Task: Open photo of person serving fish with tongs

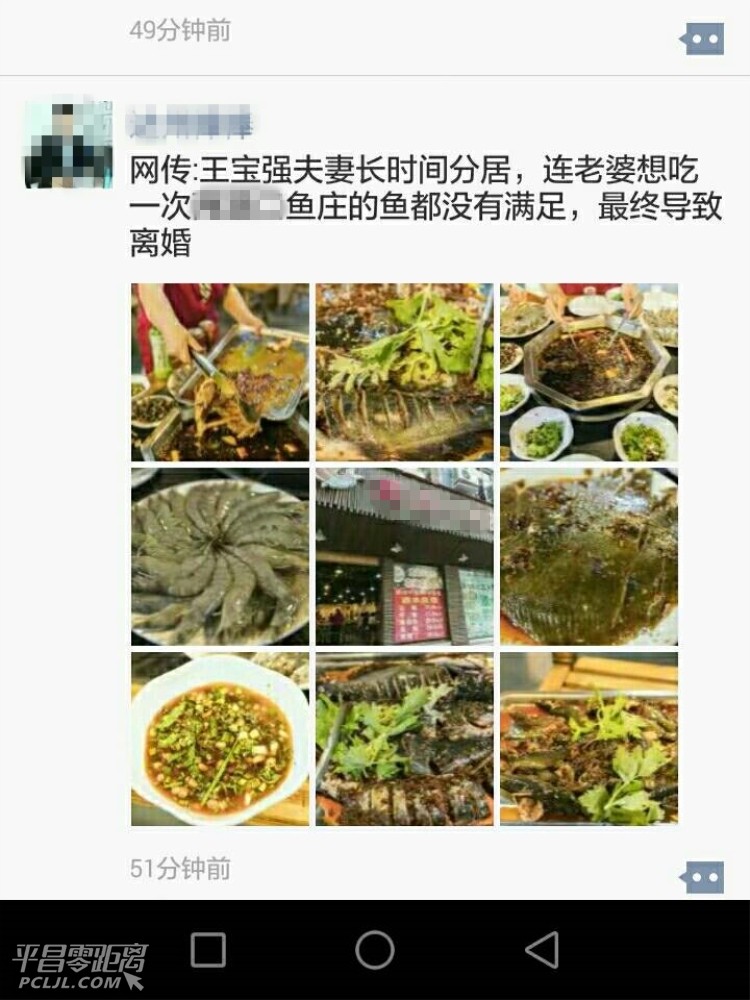Action: [x=220, y=372]
